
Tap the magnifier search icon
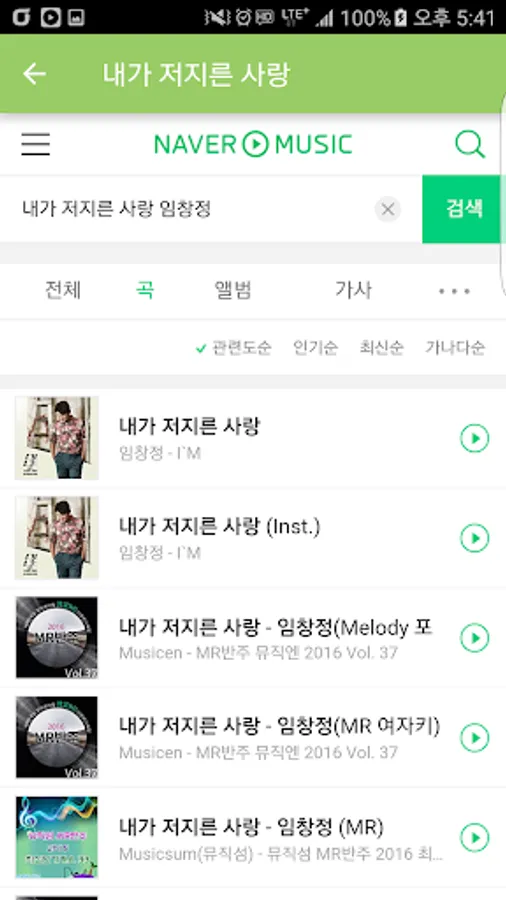(x=470, y=144)
